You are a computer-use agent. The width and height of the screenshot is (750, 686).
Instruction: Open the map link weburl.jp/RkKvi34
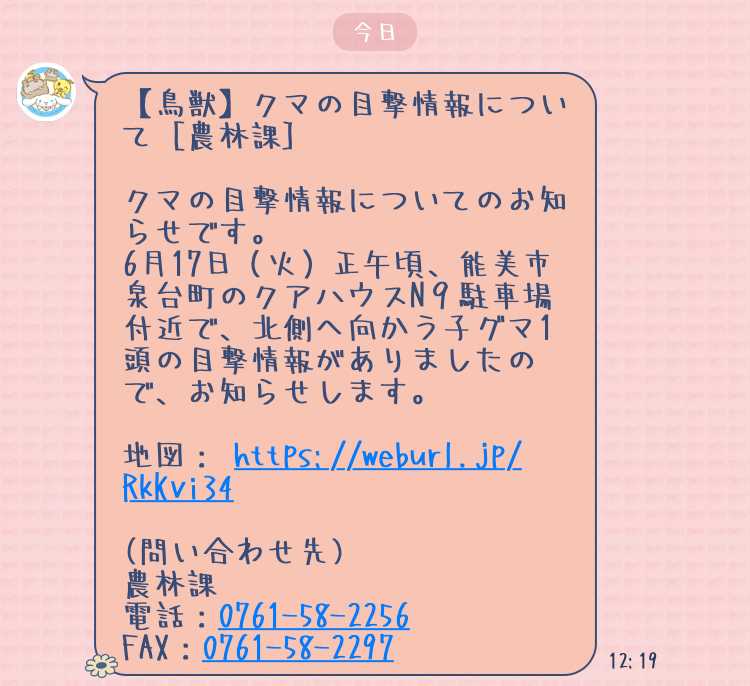378,457
